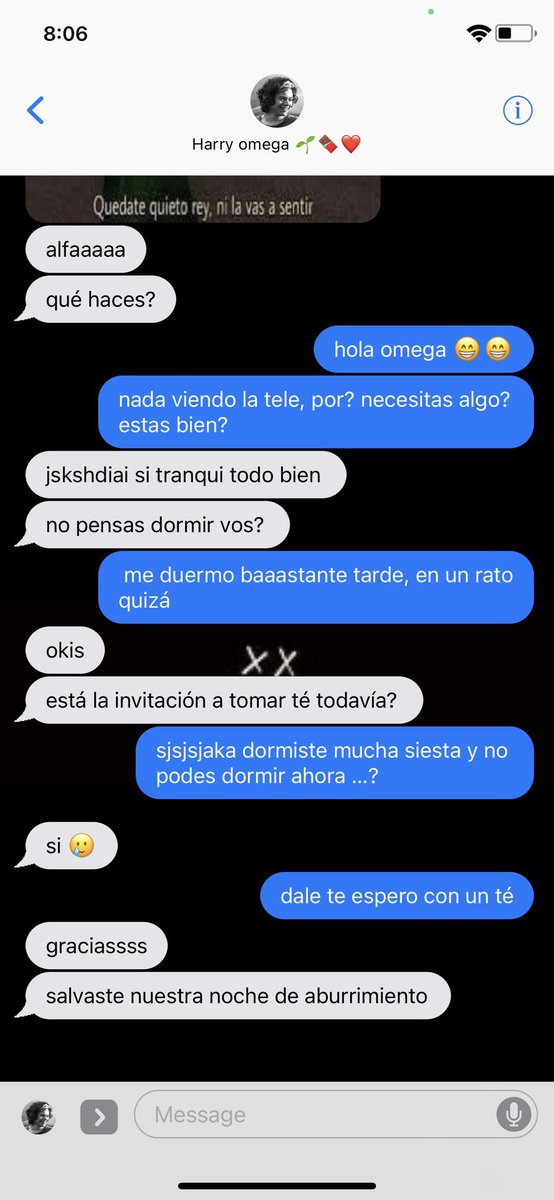Open the info details button
This screenshot has height=1200, width=554.
click(517, 110)
